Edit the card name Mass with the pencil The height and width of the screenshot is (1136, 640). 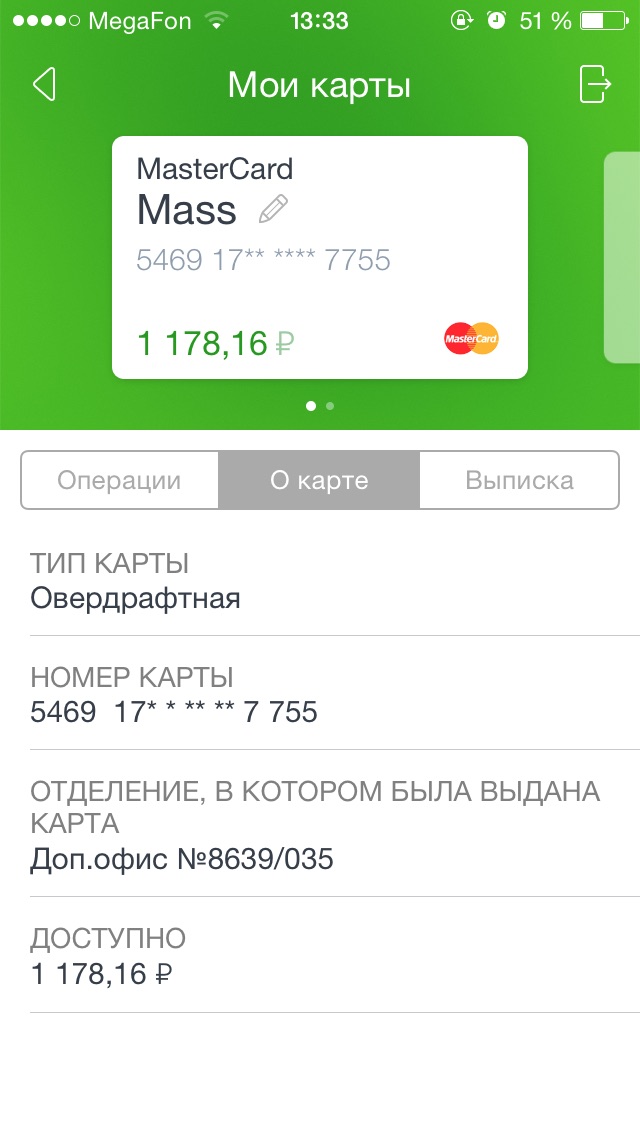coord(273,209)
